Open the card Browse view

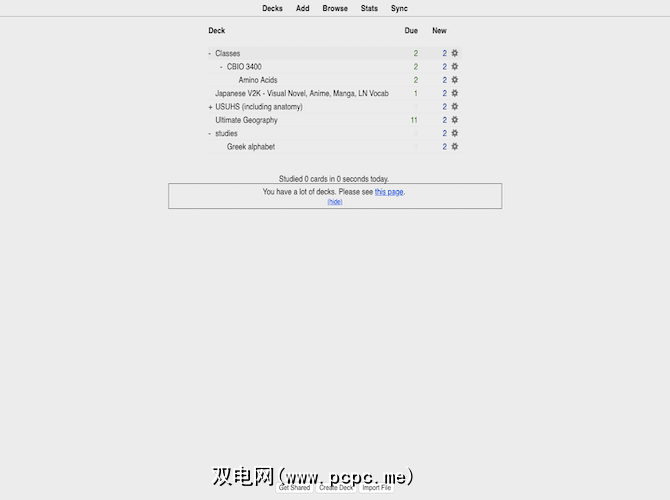point(335,8)
